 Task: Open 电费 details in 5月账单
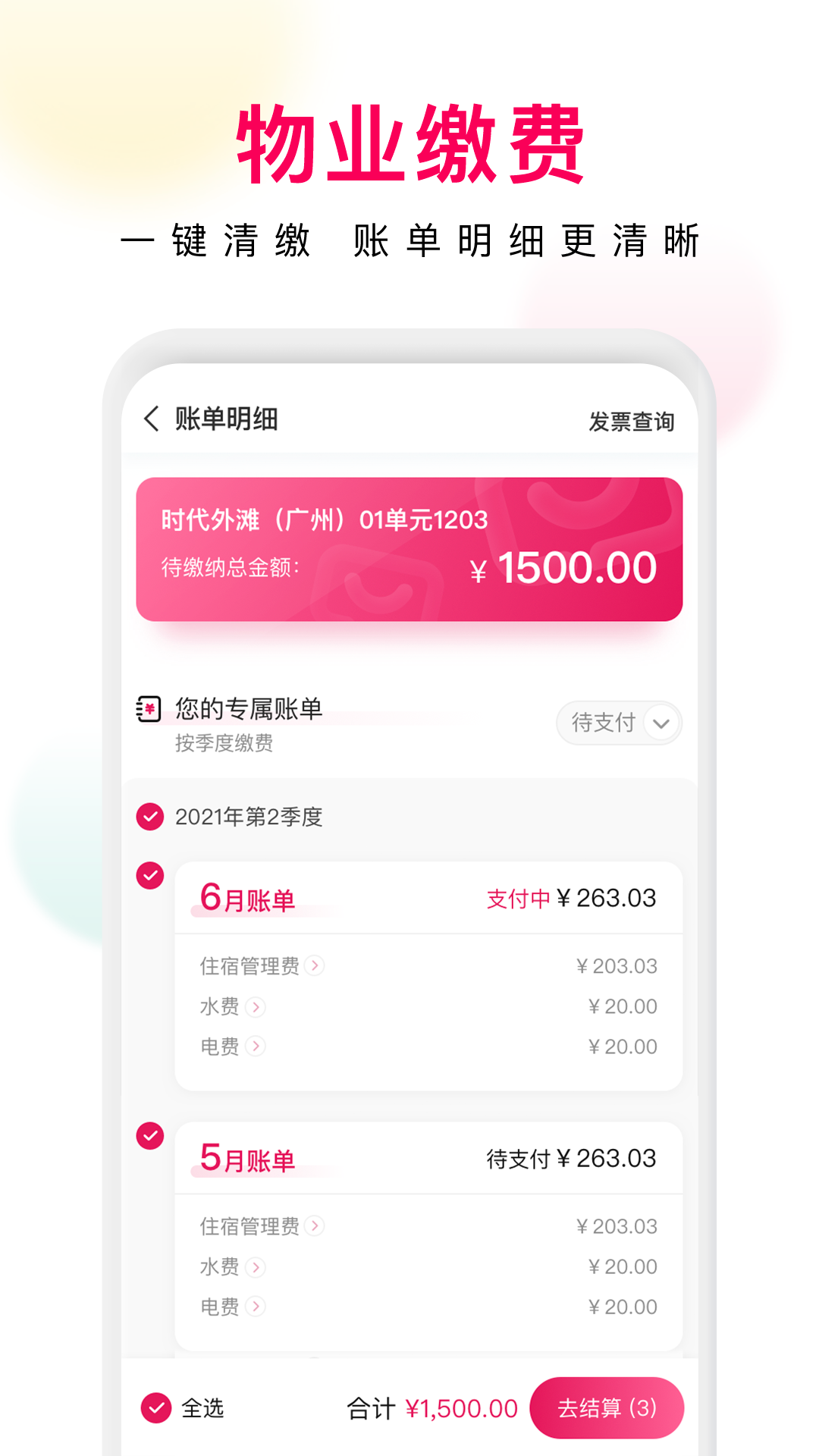(x=257, y=1307)
